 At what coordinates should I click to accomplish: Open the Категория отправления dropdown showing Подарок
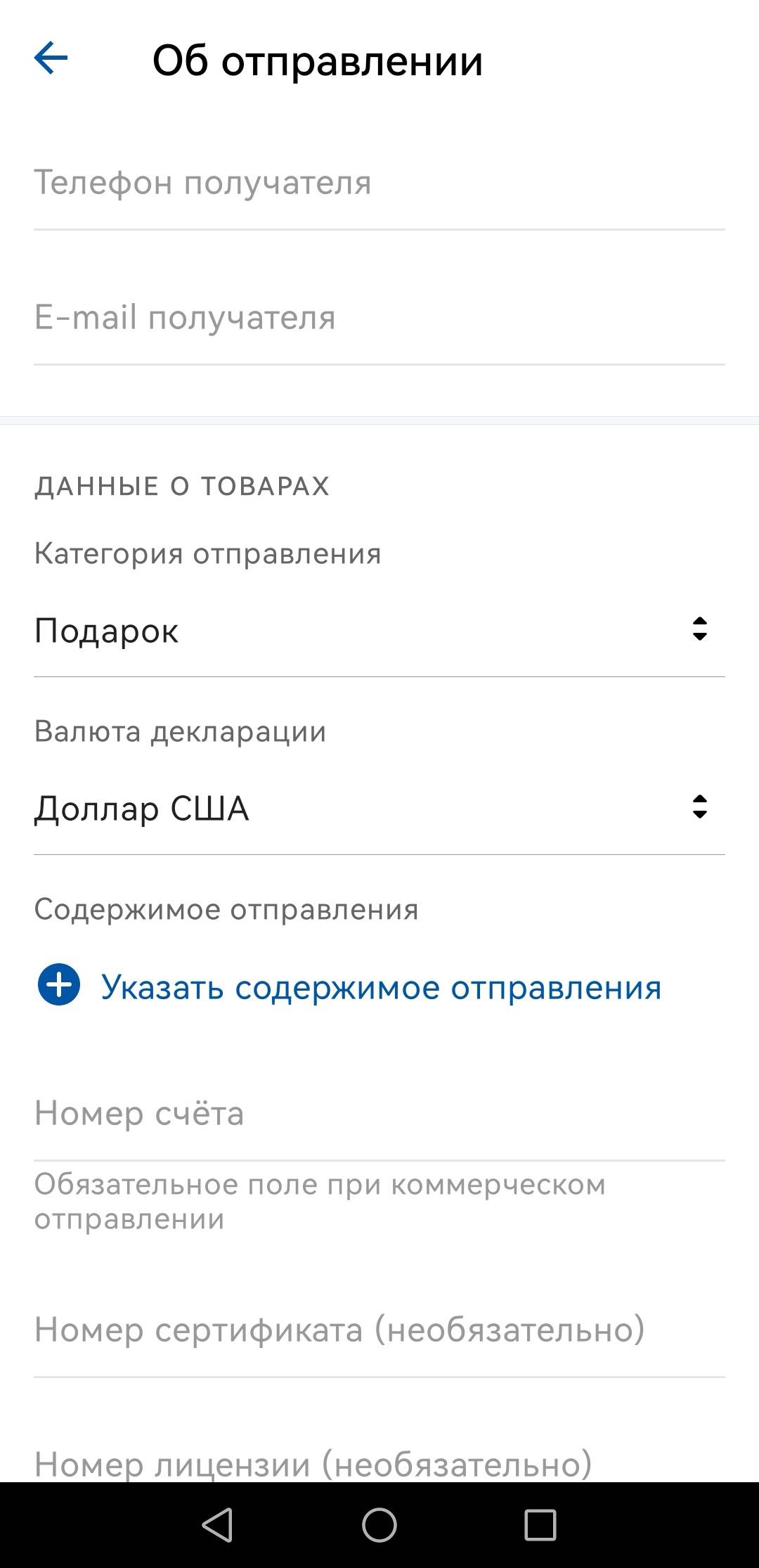tap(379, 631)
